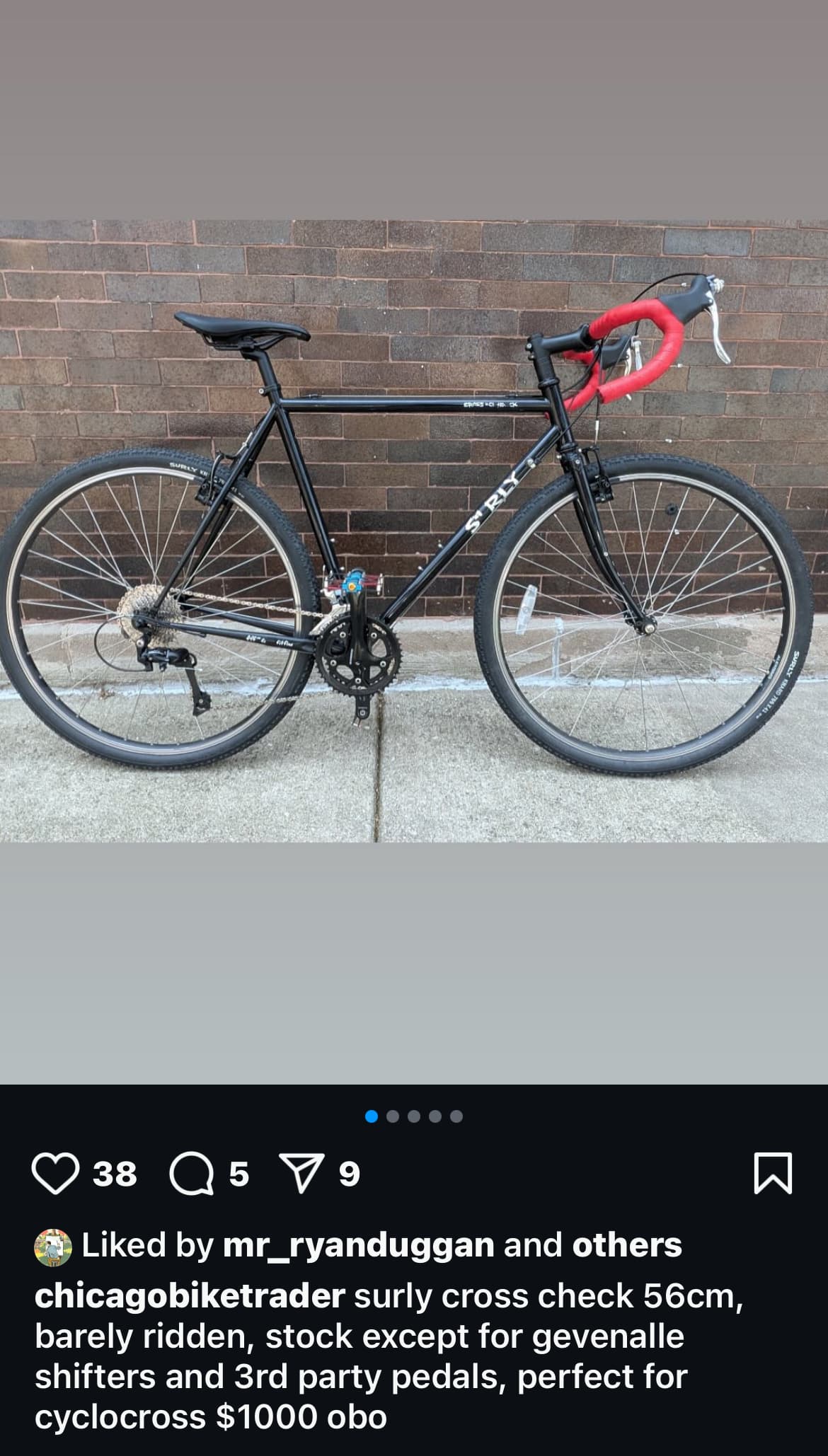Open mr_ryanduggan's profile
This screenshot has width=828, height=1456.
tap(358, 1246)
